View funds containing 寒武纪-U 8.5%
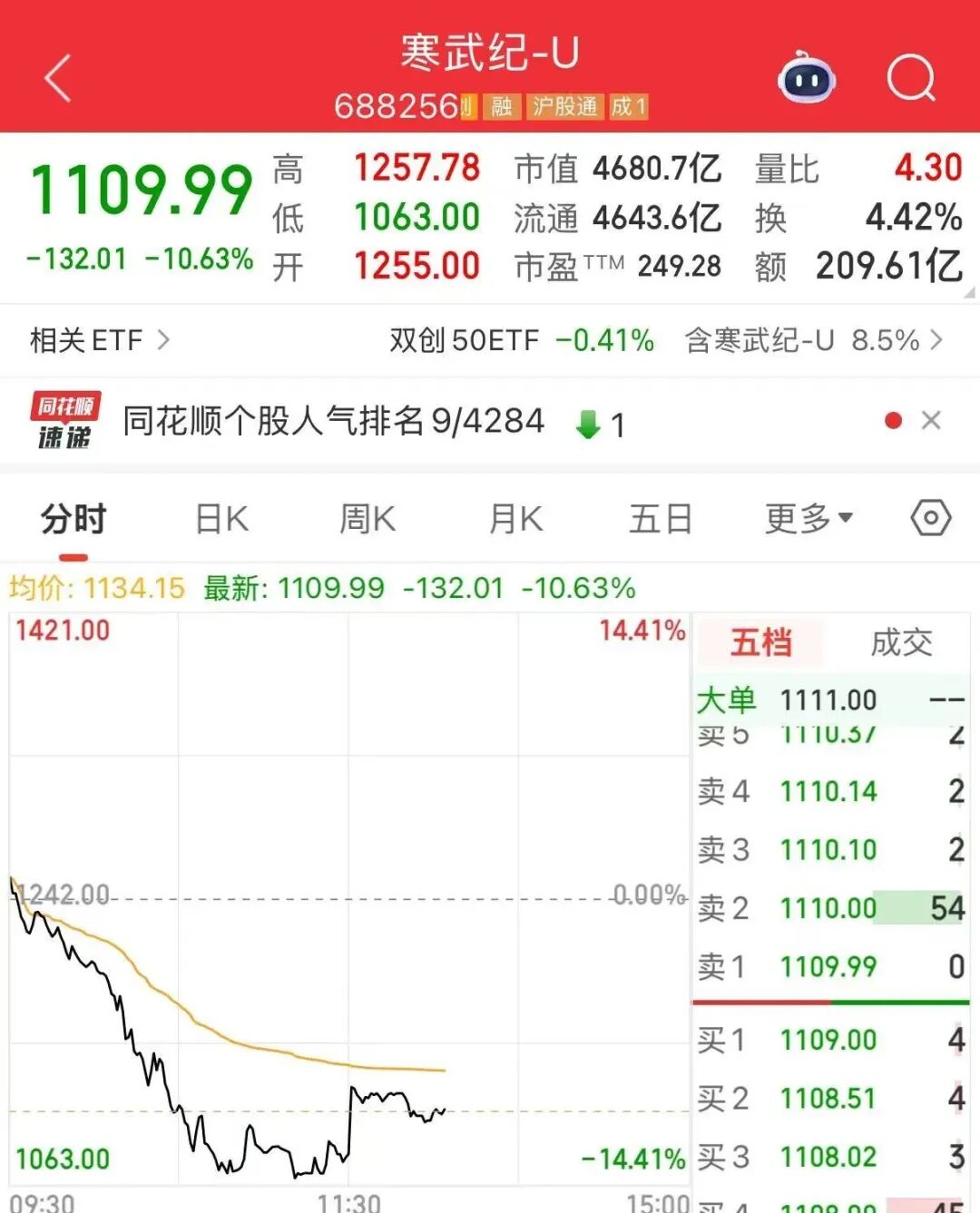This screenshot has height=1213, width=980. 814,340
